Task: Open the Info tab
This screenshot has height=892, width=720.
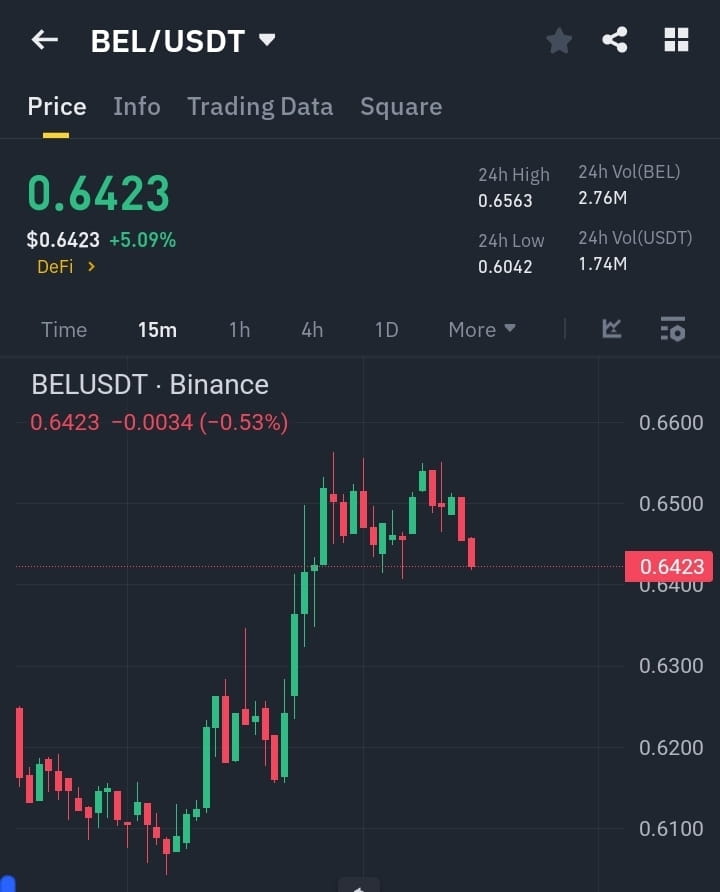Action: (136, 106)
